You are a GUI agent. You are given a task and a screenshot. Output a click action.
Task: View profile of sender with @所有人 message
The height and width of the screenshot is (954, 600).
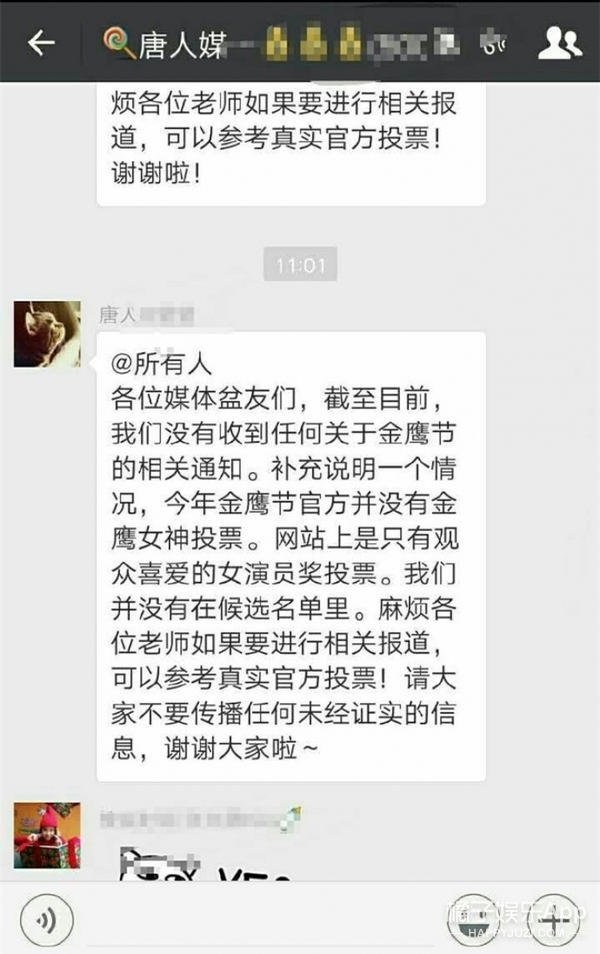(47, 334)
